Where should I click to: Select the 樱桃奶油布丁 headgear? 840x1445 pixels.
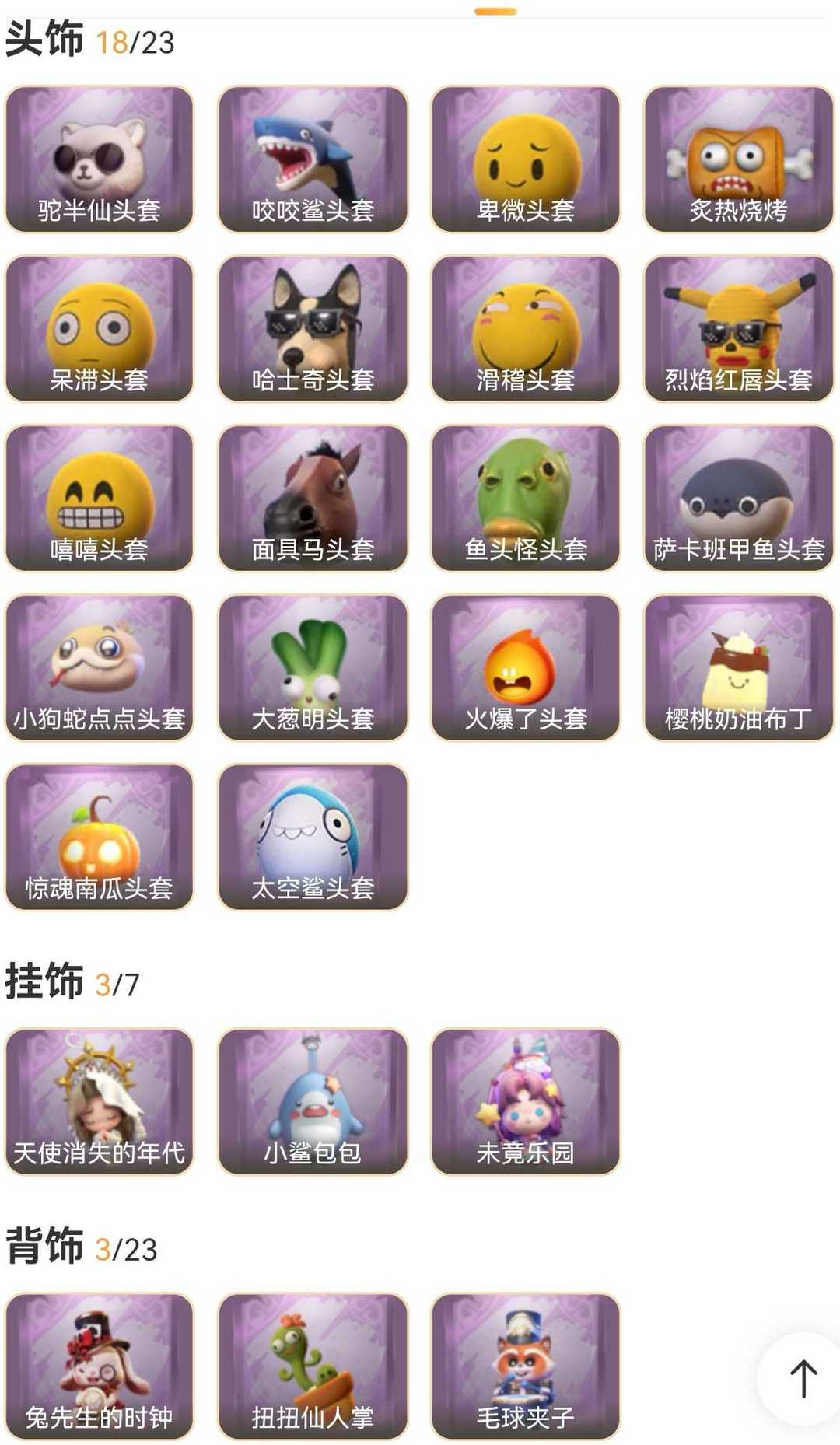(x=739, y=668)
